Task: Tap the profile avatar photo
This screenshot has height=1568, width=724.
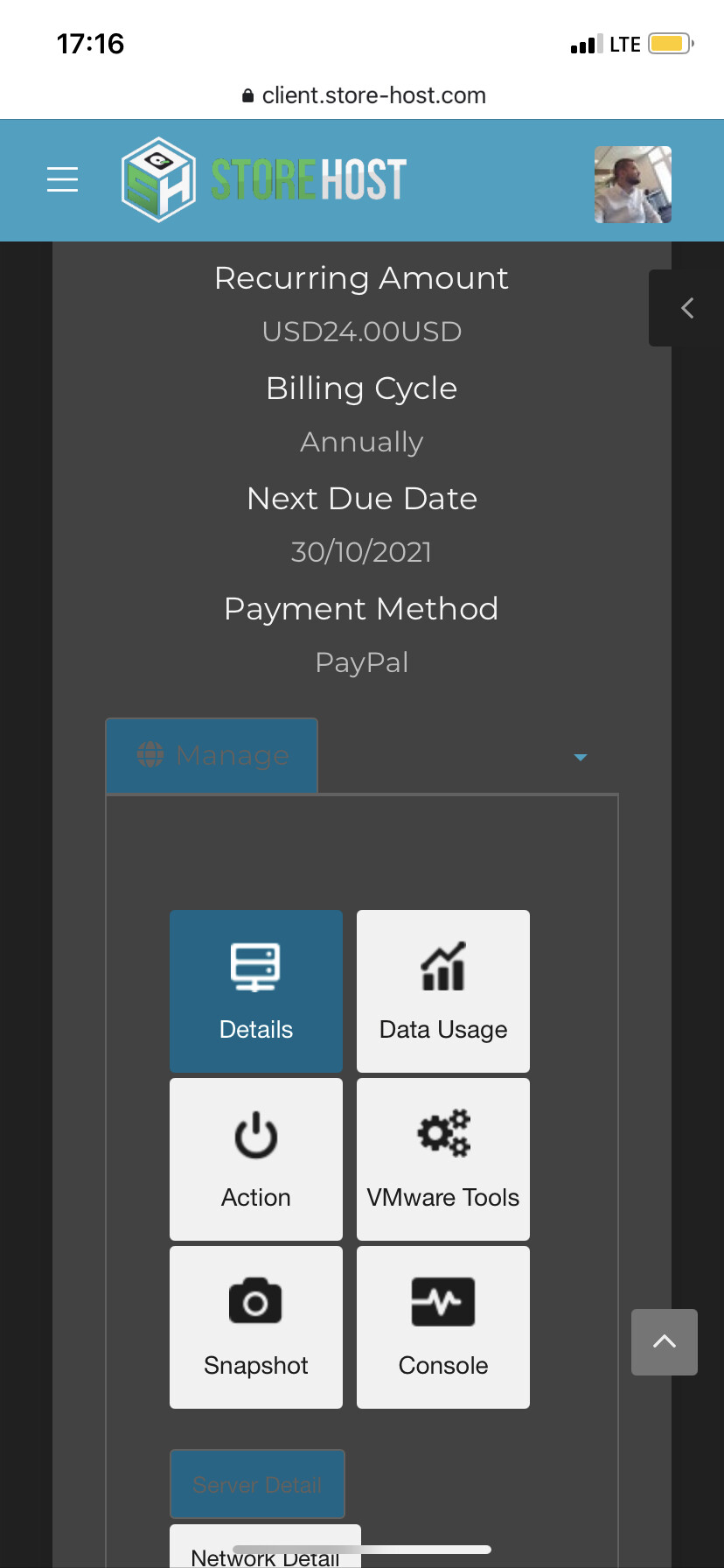Action: tap(633, 185)
